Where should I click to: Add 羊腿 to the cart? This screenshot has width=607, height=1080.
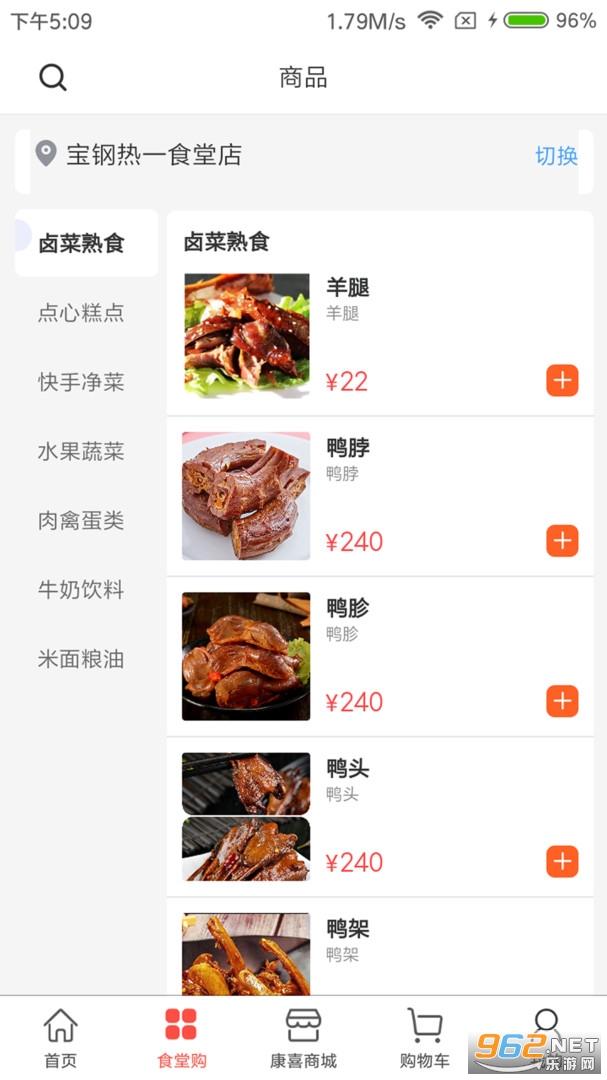tap(562, 381)
